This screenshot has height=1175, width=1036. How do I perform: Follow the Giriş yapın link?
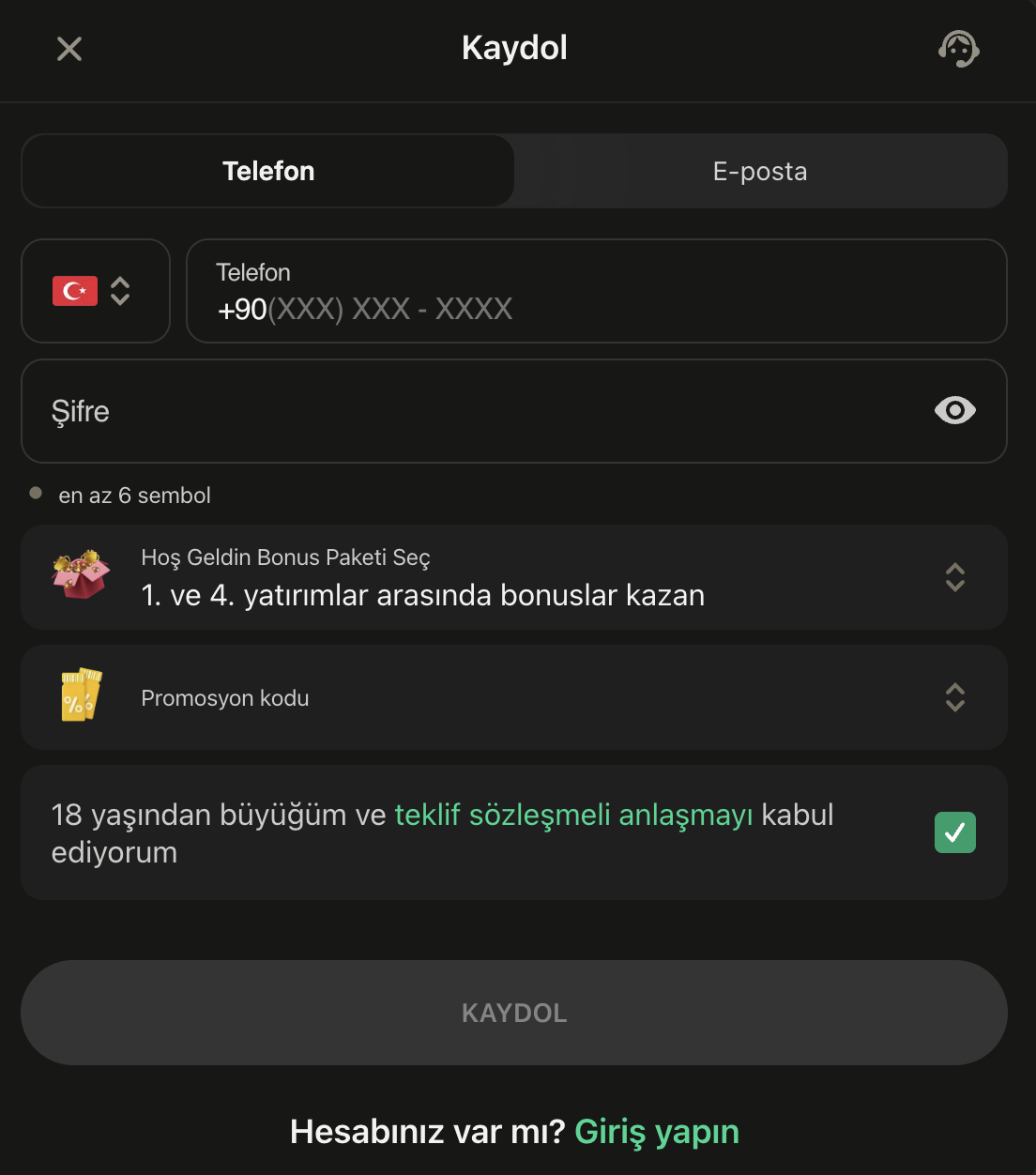tap(656, 1132)
